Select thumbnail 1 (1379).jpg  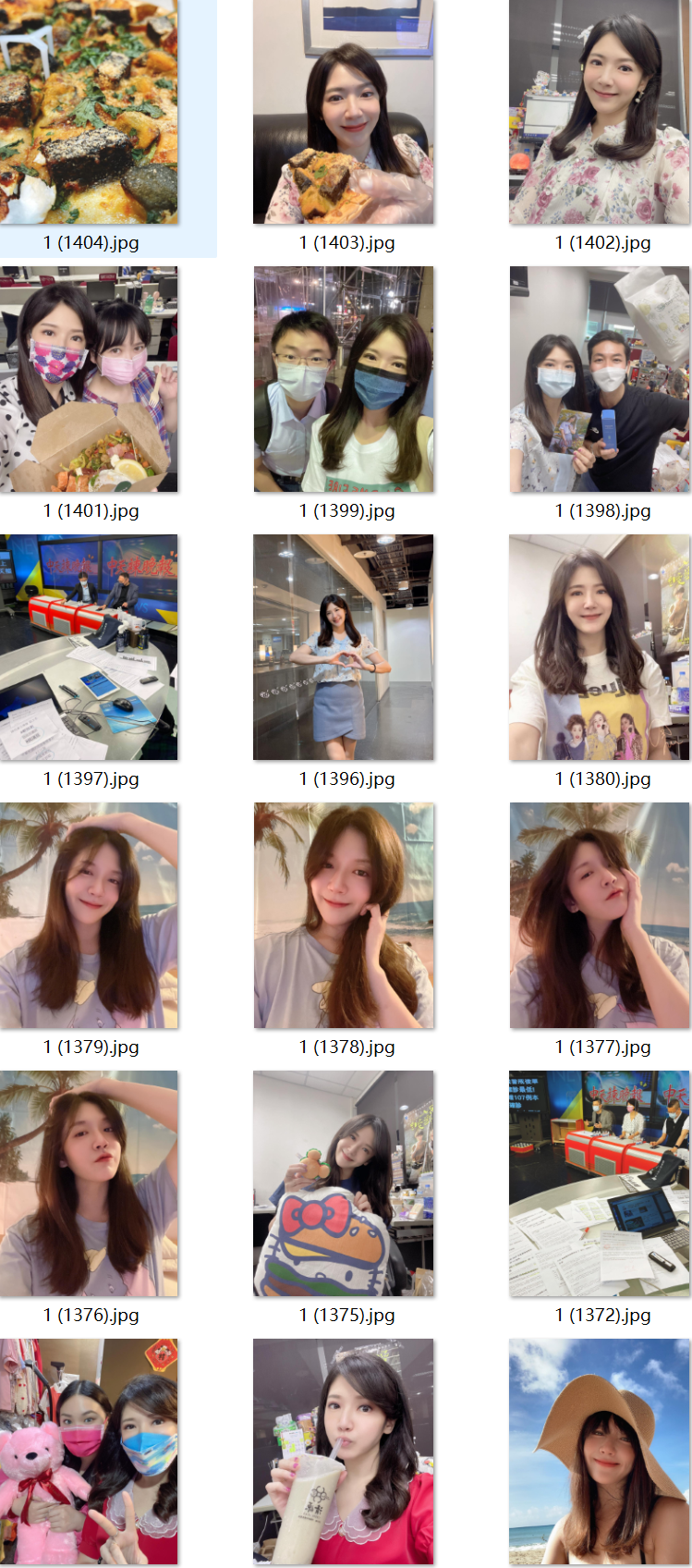click(90, 915)
